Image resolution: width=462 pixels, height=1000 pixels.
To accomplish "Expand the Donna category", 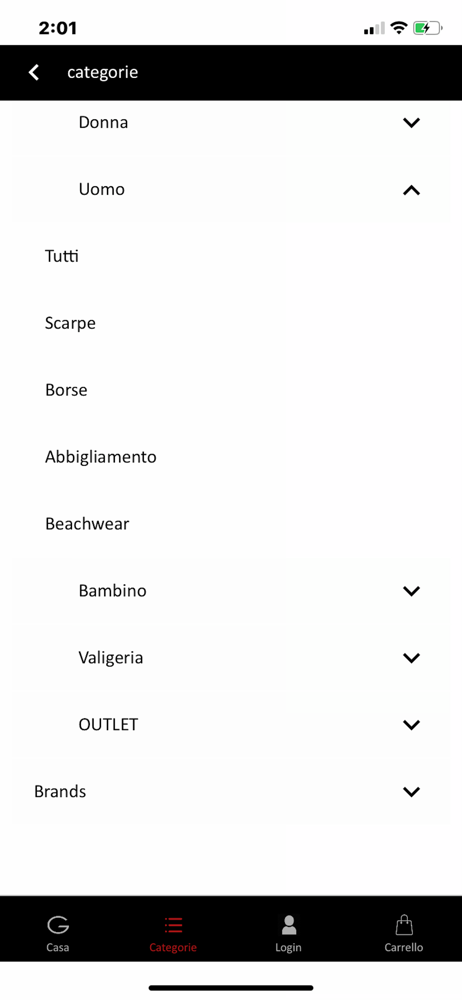I will [x=231, y=122].
